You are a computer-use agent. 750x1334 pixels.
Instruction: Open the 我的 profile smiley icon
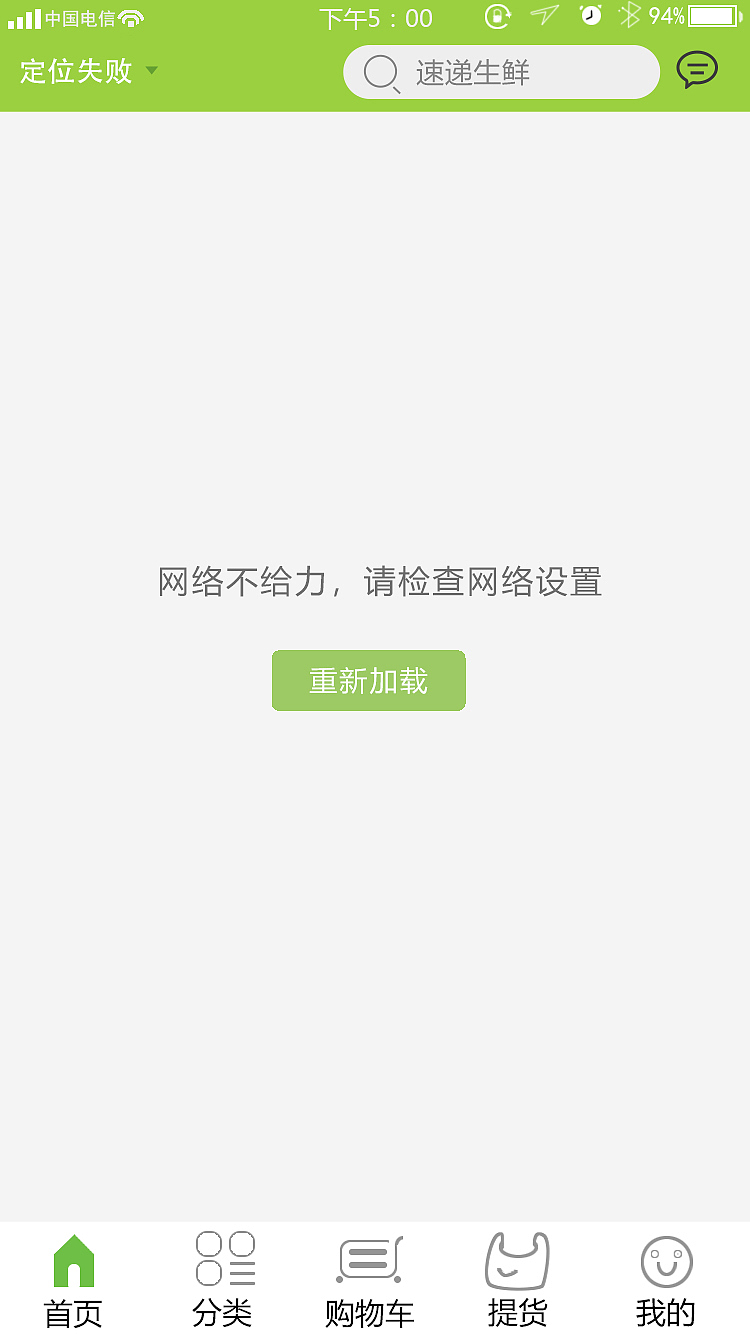664,1264
